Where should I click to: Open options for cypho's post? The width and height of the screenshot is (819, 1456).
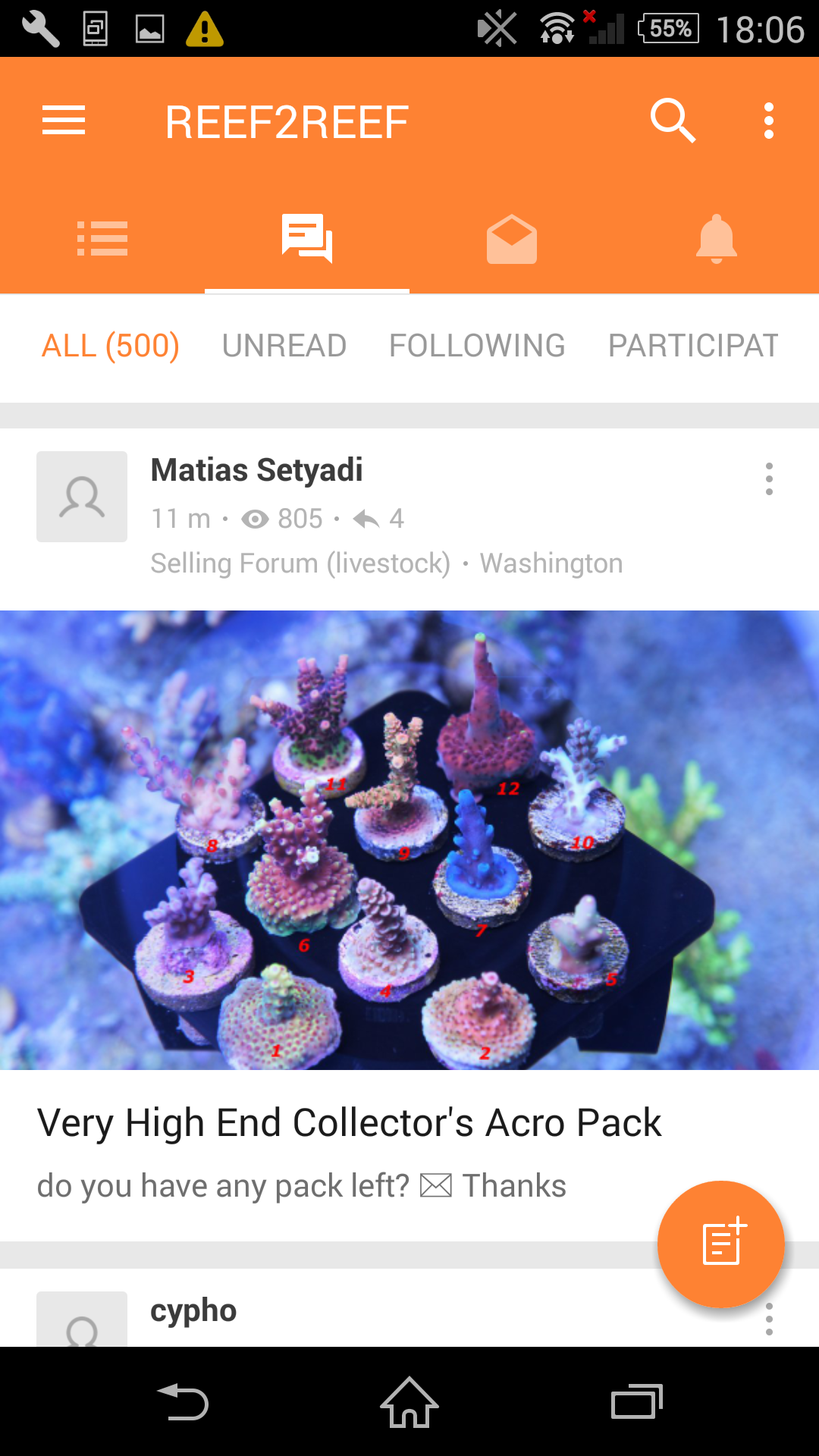769,1318
